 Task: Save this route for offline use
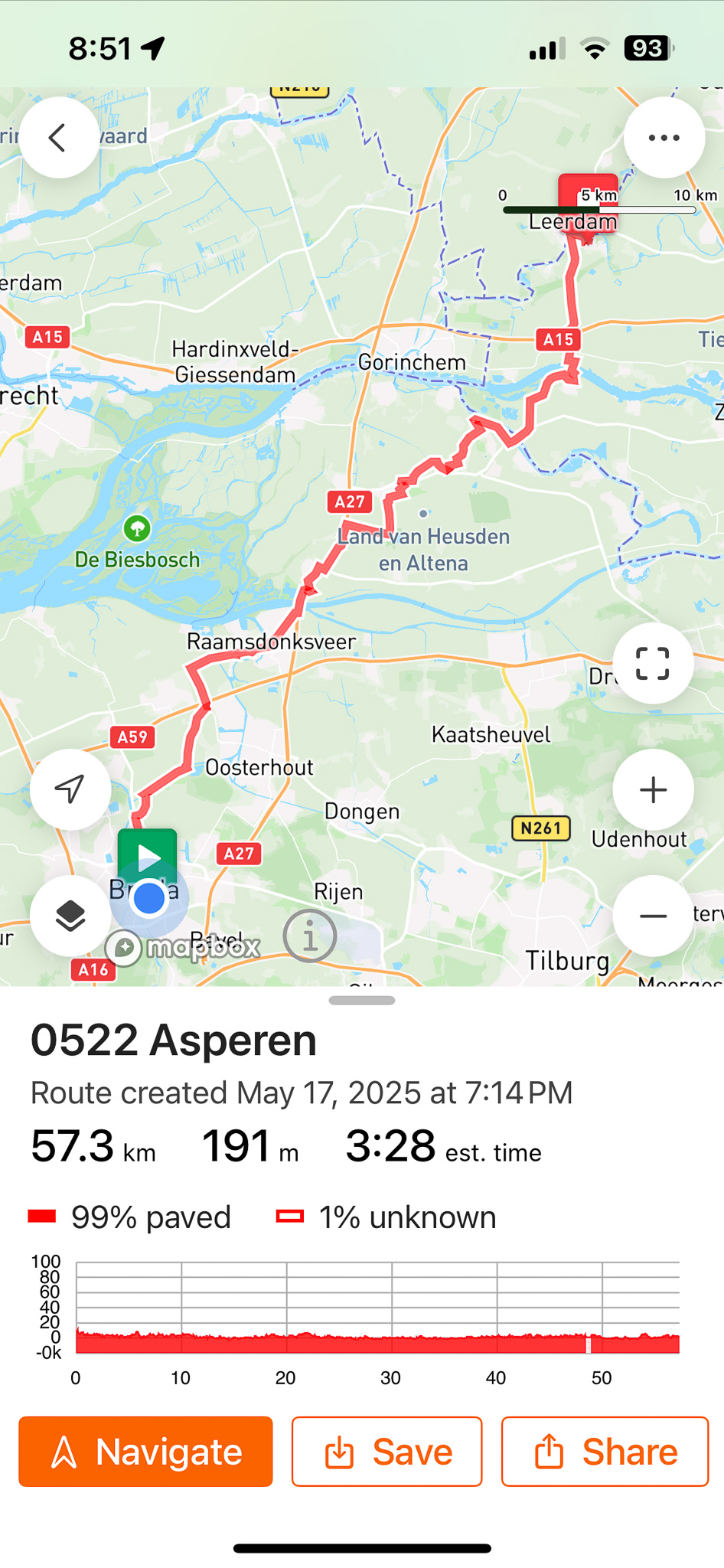tap(387, 1452)
